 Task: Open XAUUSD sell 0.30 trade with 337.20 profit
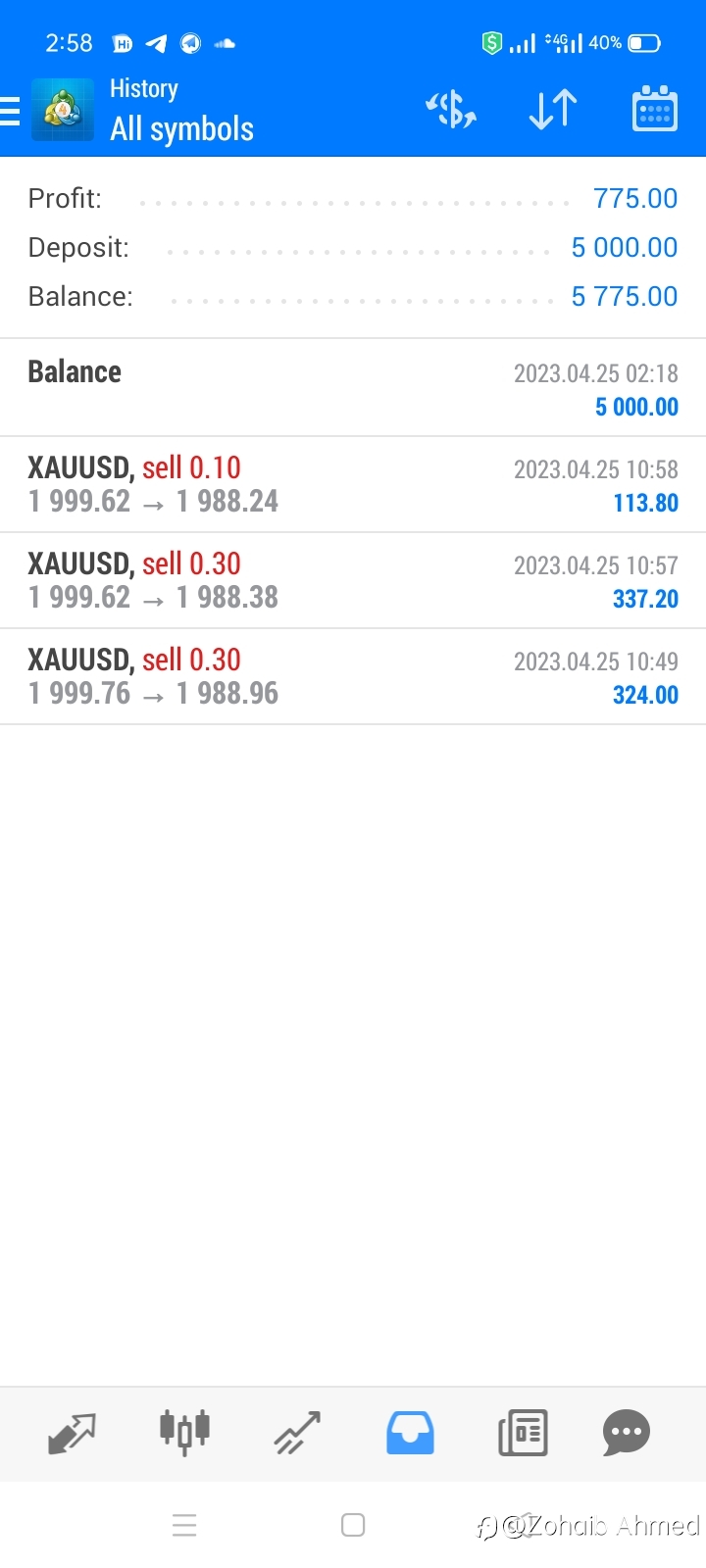(x=353, y=580)
